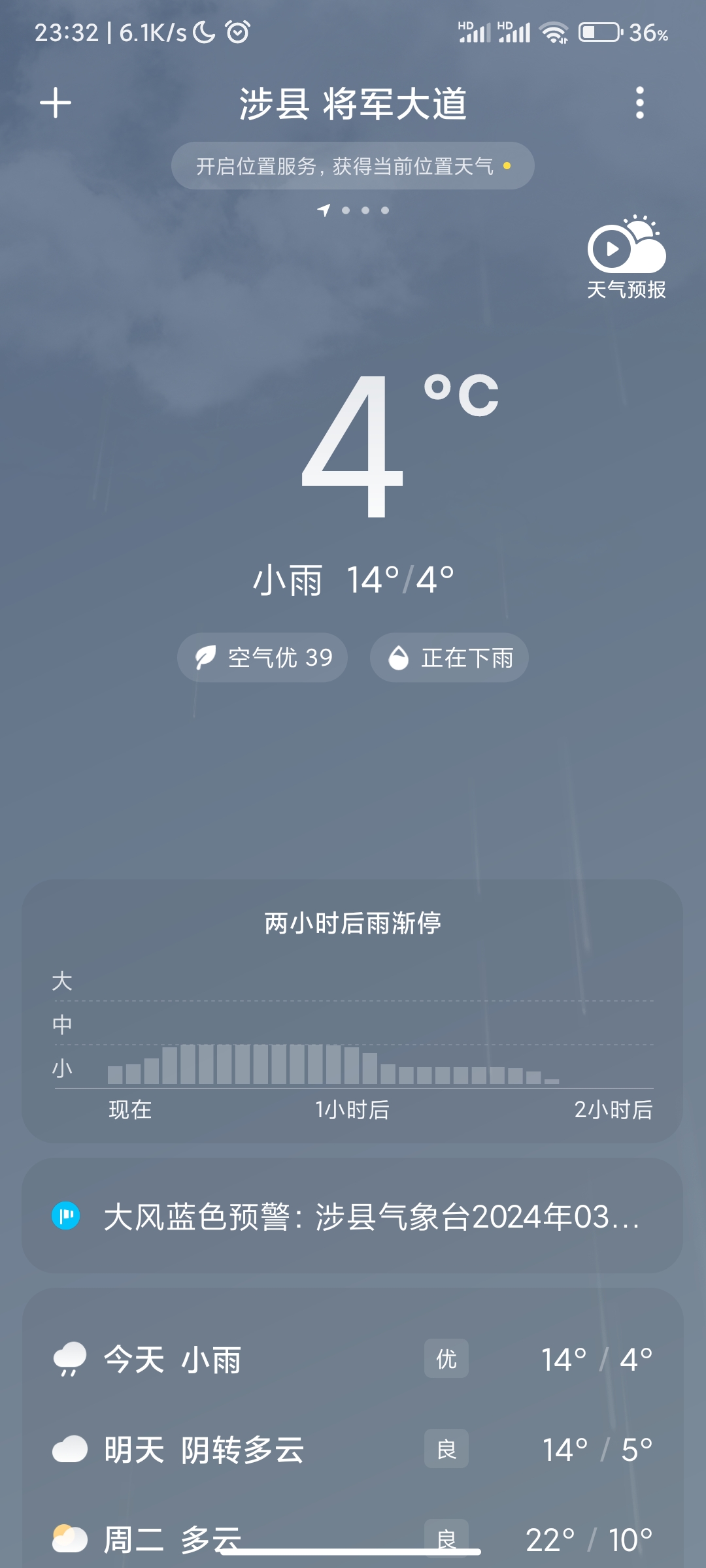Tap the 空气优 39 air quality chip
The width and height of the screenshot is (706, 1568).
pos(262,657)
